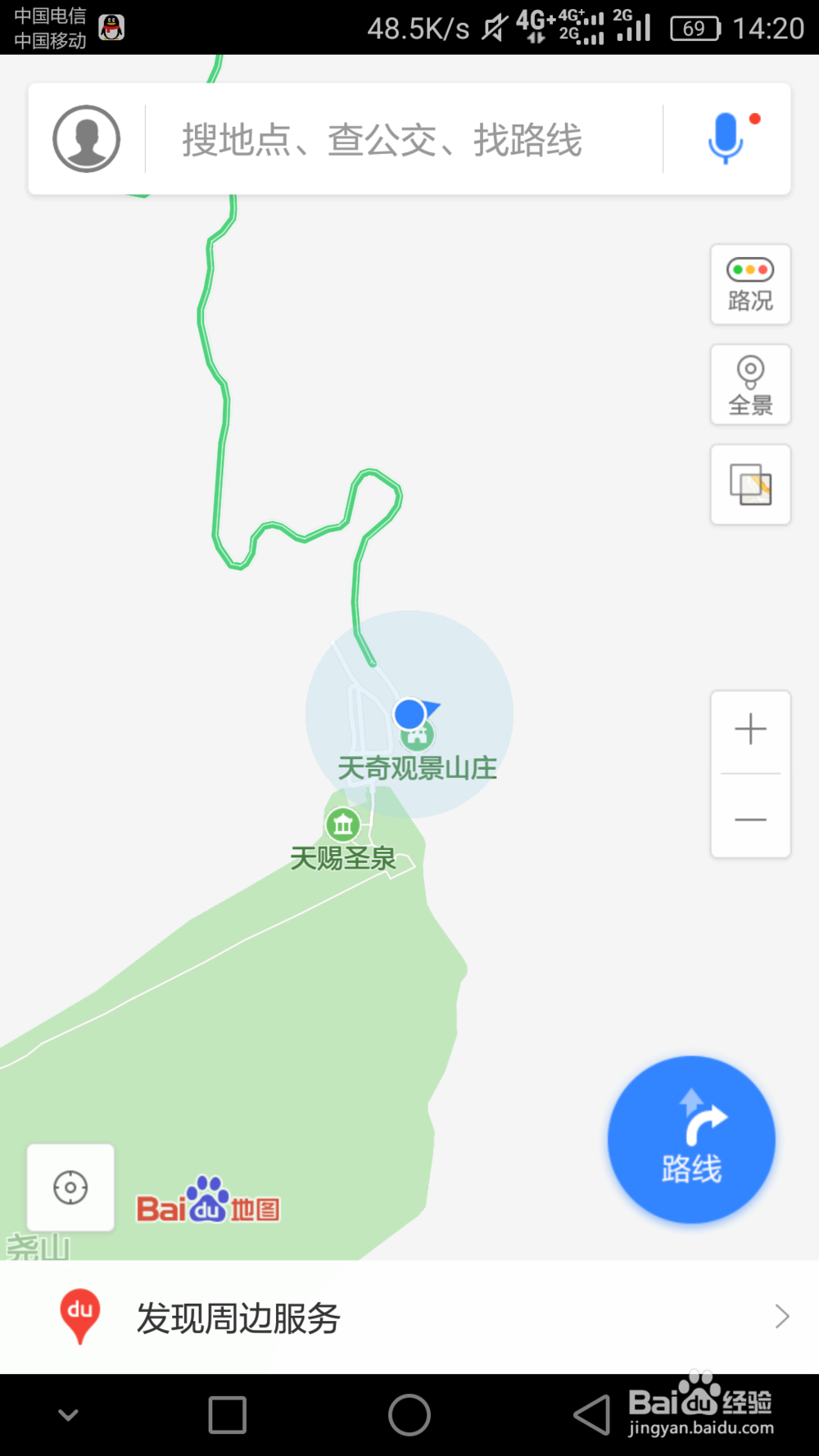The height and width of the screenshot is (1456, 819).
Task: Open the blue 路线 route button
Action: point(691,1139)
